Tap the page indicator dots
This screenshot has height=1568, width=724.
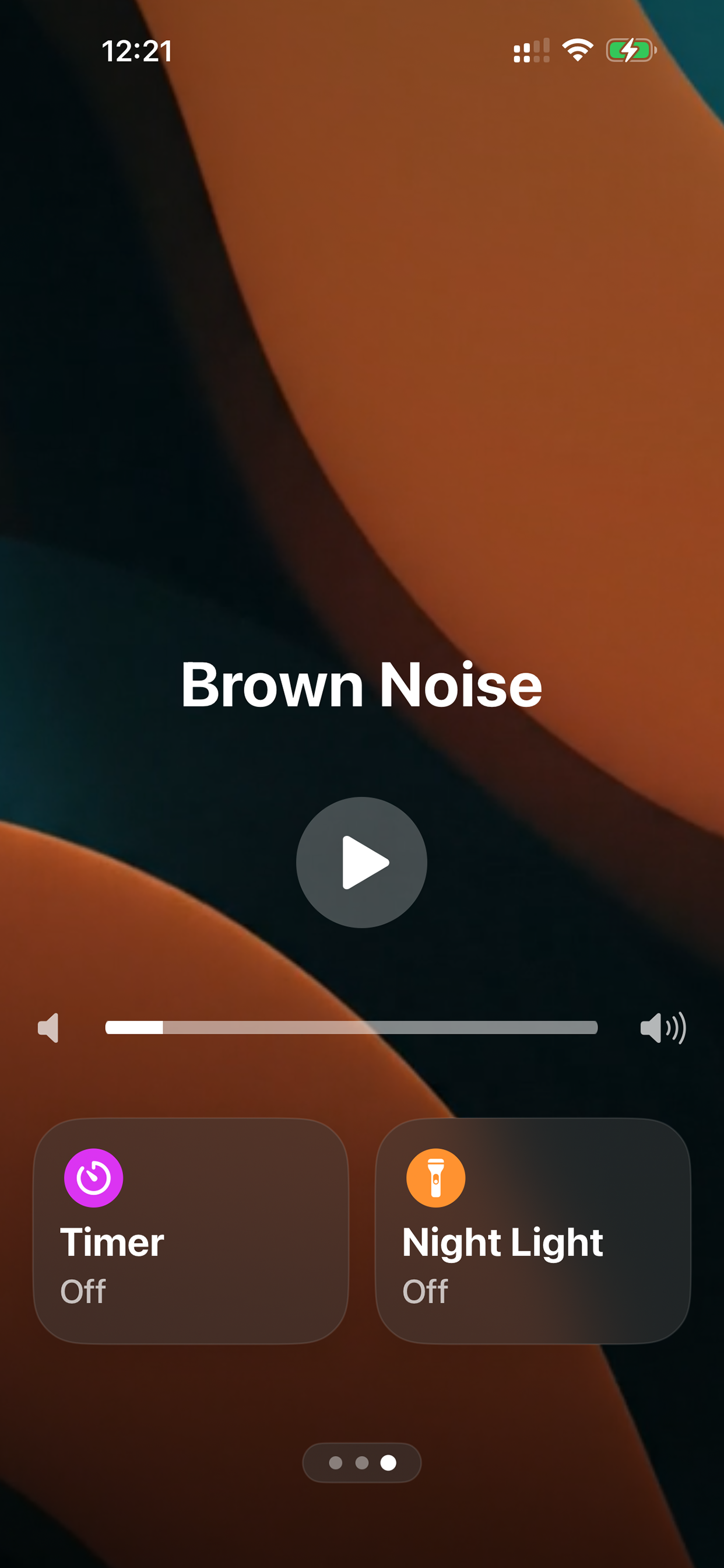pyautogui.click(x=361, y=1462)
